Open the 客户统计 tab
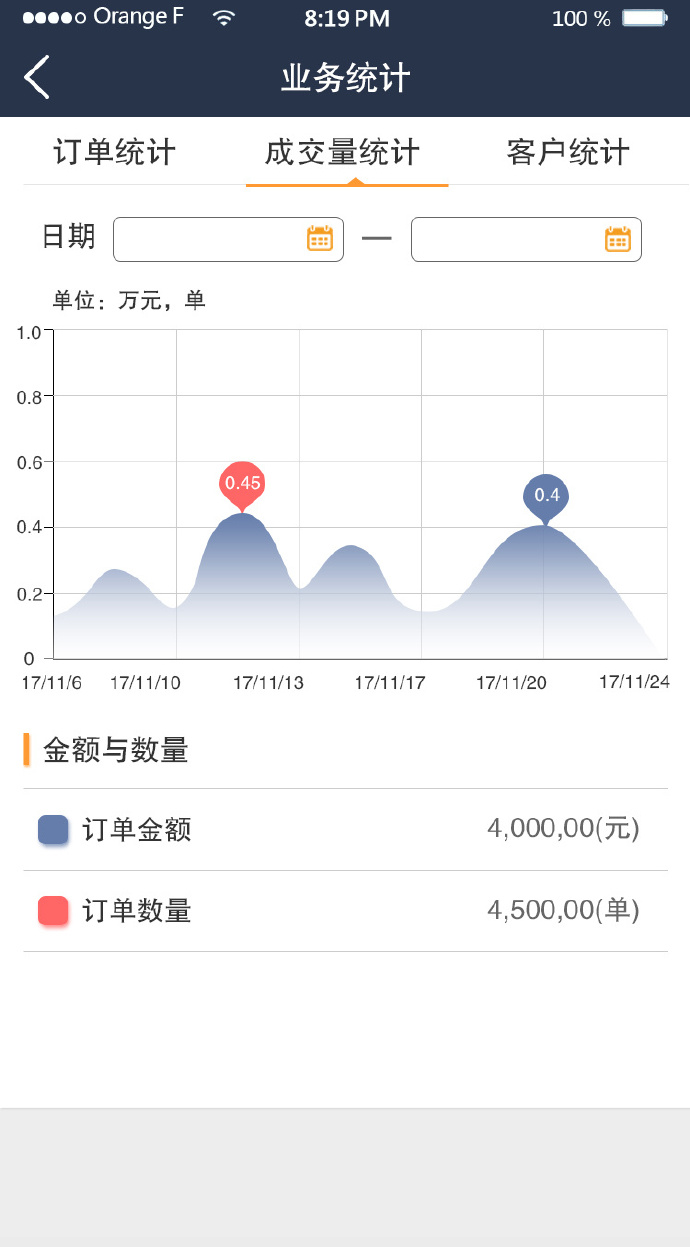 (x=568, y=153)
